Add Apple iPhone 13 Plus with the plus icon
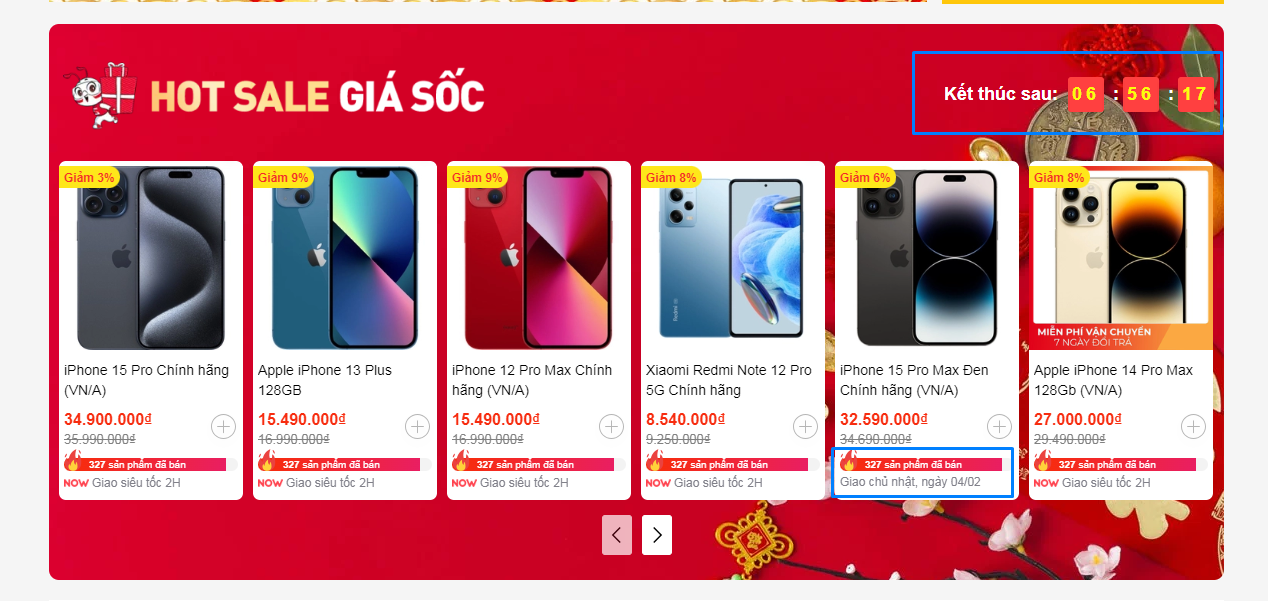1268x601 pixels. pos(417,427)
